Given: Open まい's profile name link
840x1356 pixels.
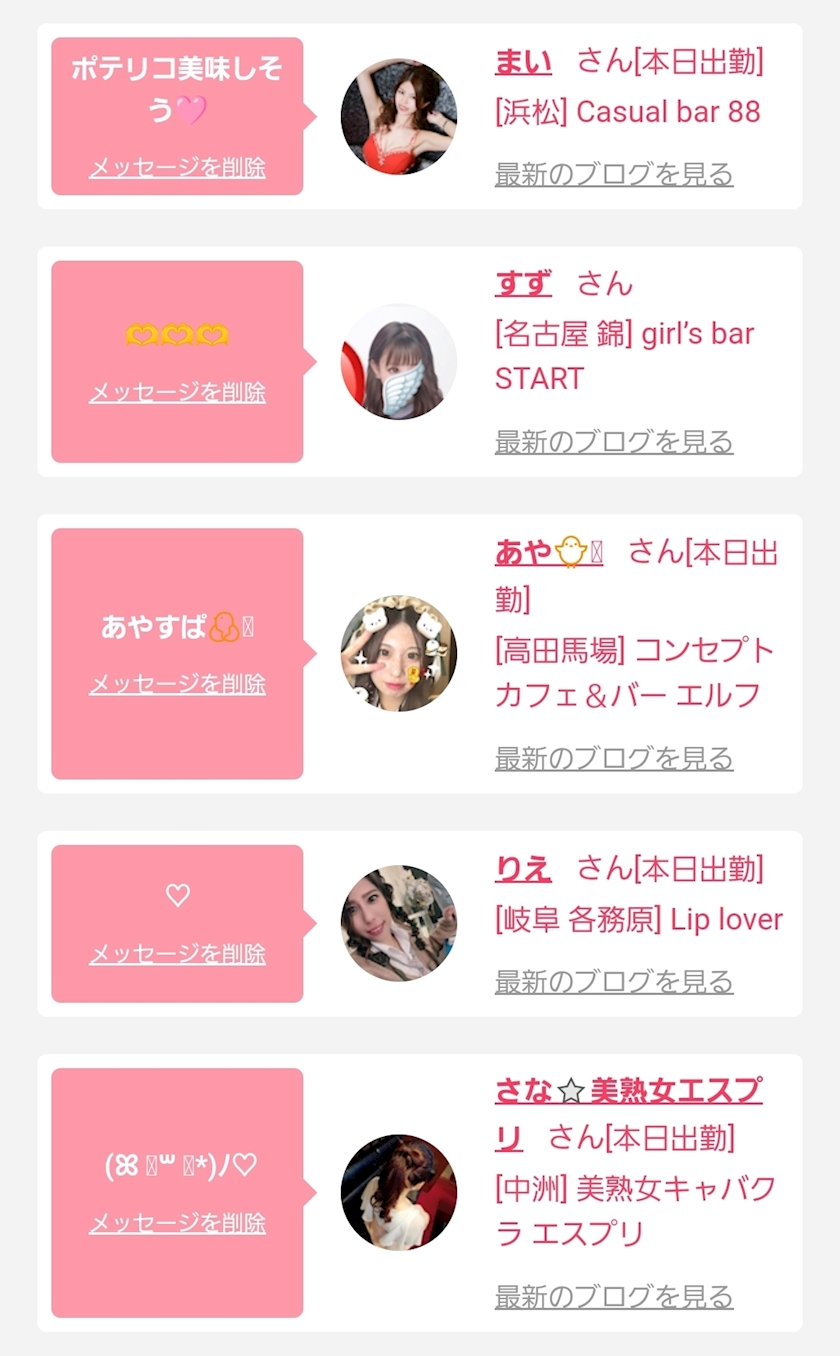Looking at the screenshot, I should [523, 63].
